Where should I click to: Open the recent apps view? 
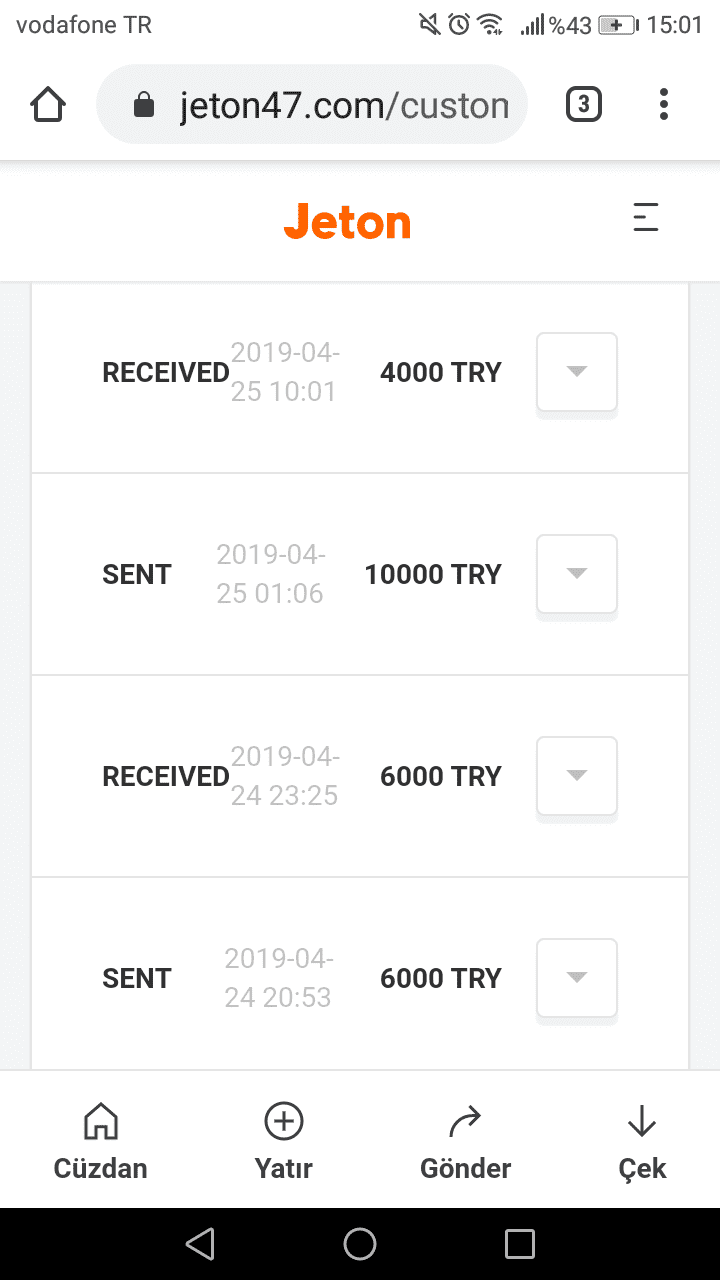520,1244
